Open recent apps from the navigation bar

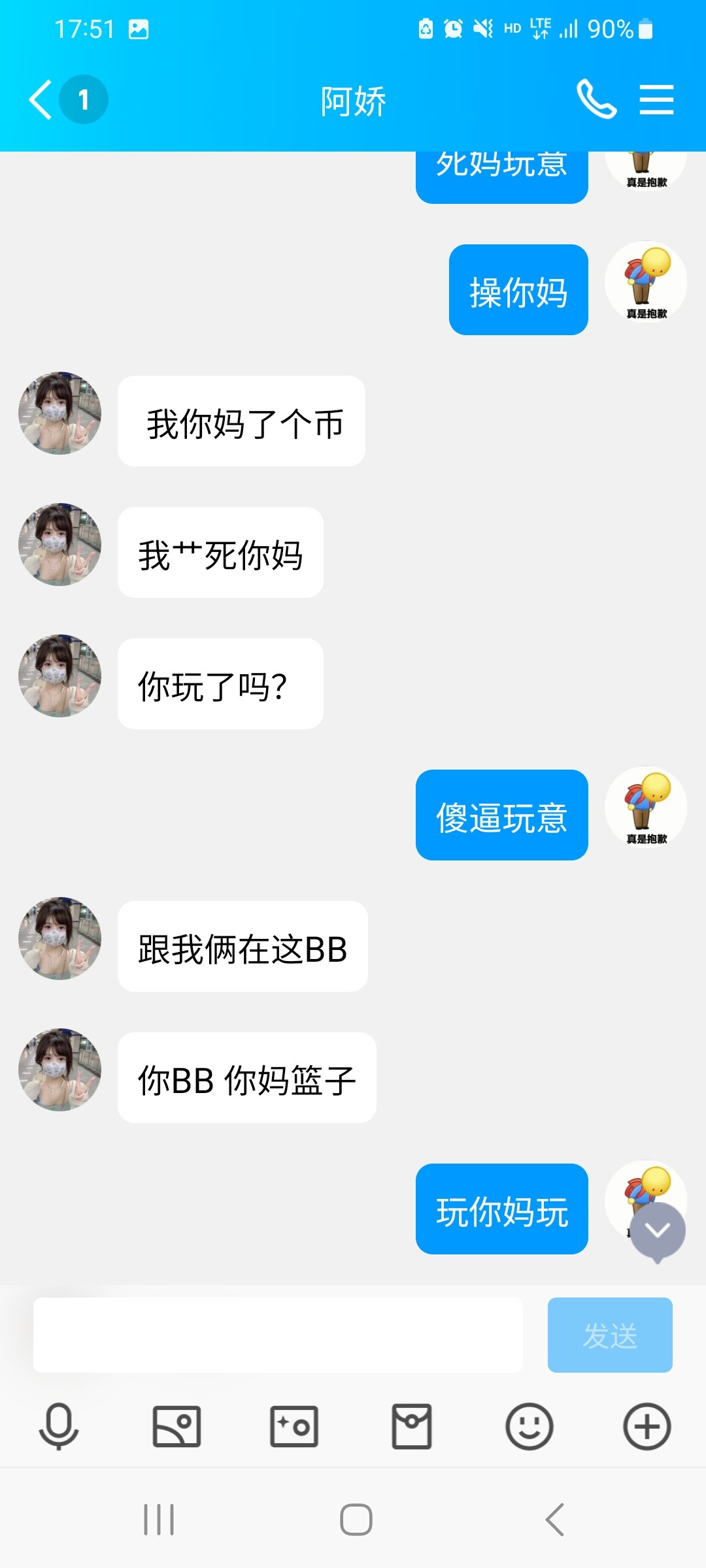(159, 1519)
